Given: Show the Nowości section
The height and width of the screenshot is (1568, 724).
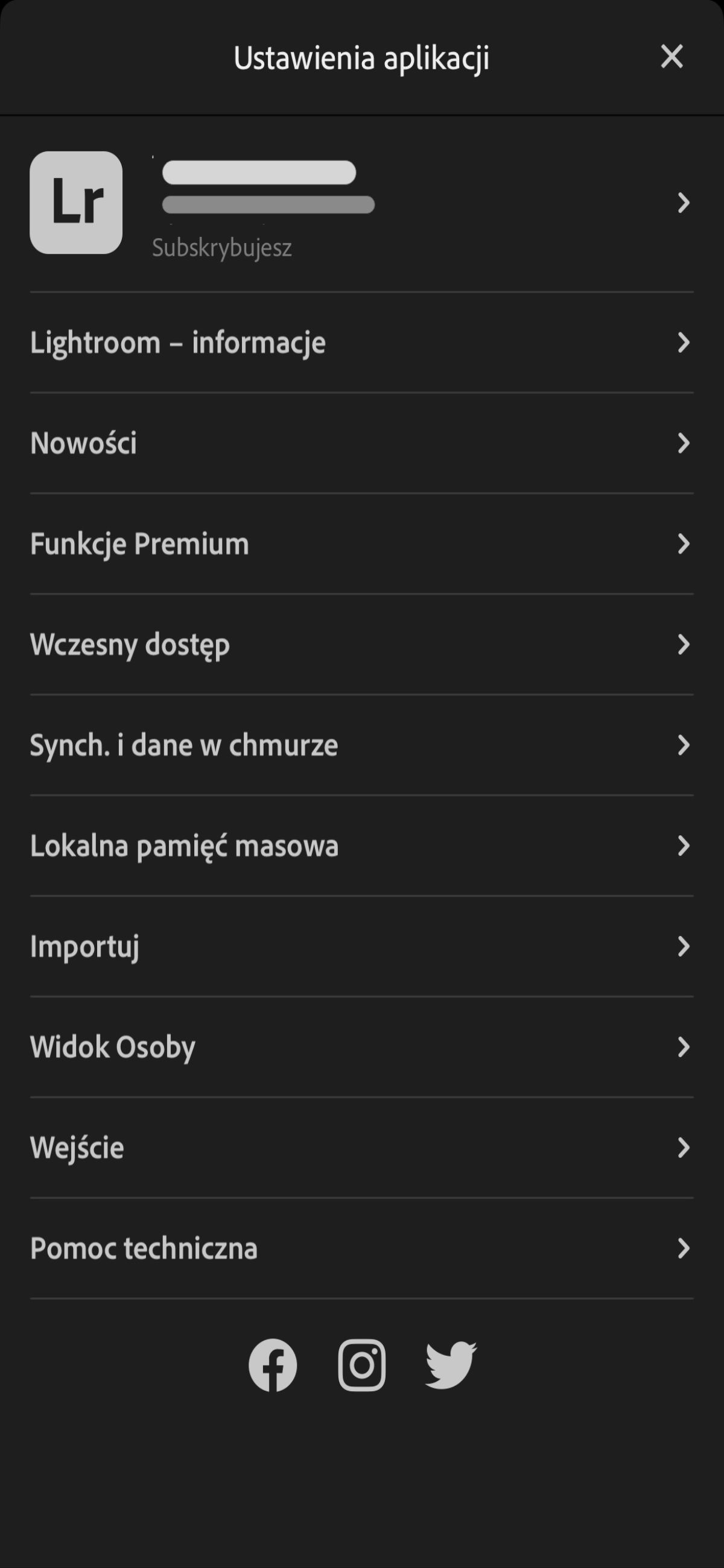Looking at the screenshot, I should [x=361, y=443].
